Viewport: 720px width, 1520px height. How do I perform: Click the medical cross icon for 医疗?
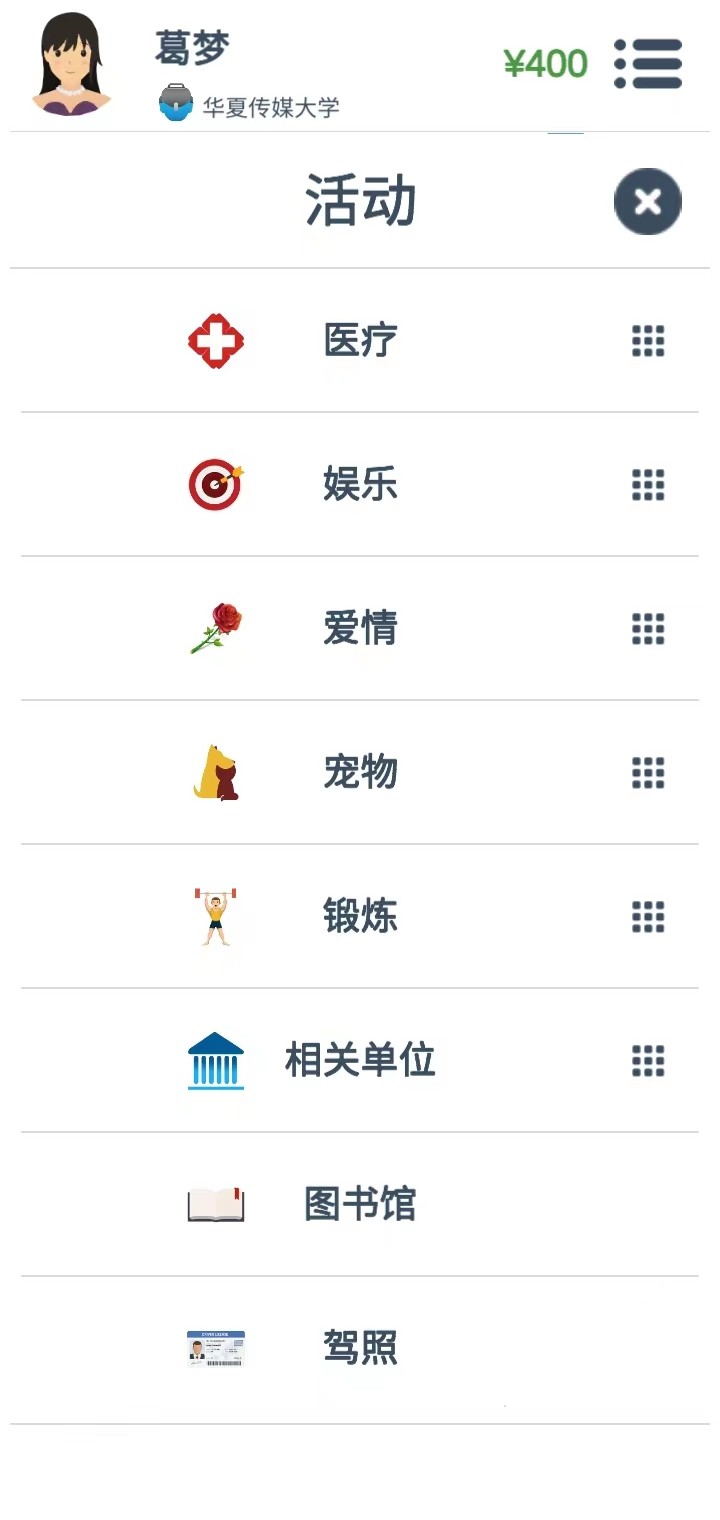coord(215,341)
